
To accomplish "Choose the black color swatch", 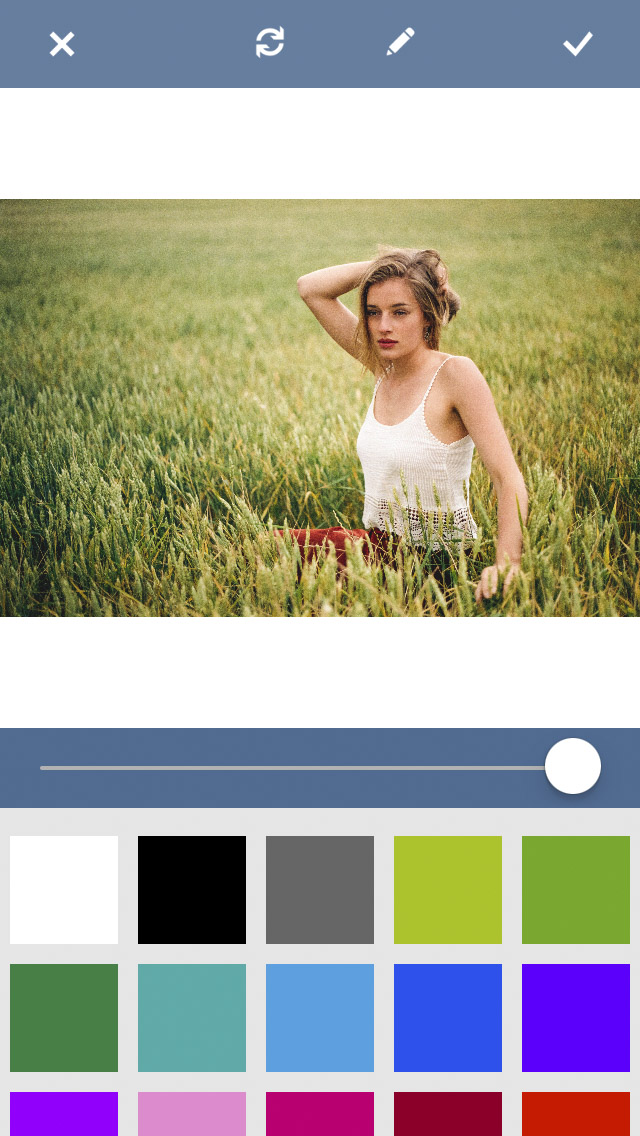I will click(192, 890).
